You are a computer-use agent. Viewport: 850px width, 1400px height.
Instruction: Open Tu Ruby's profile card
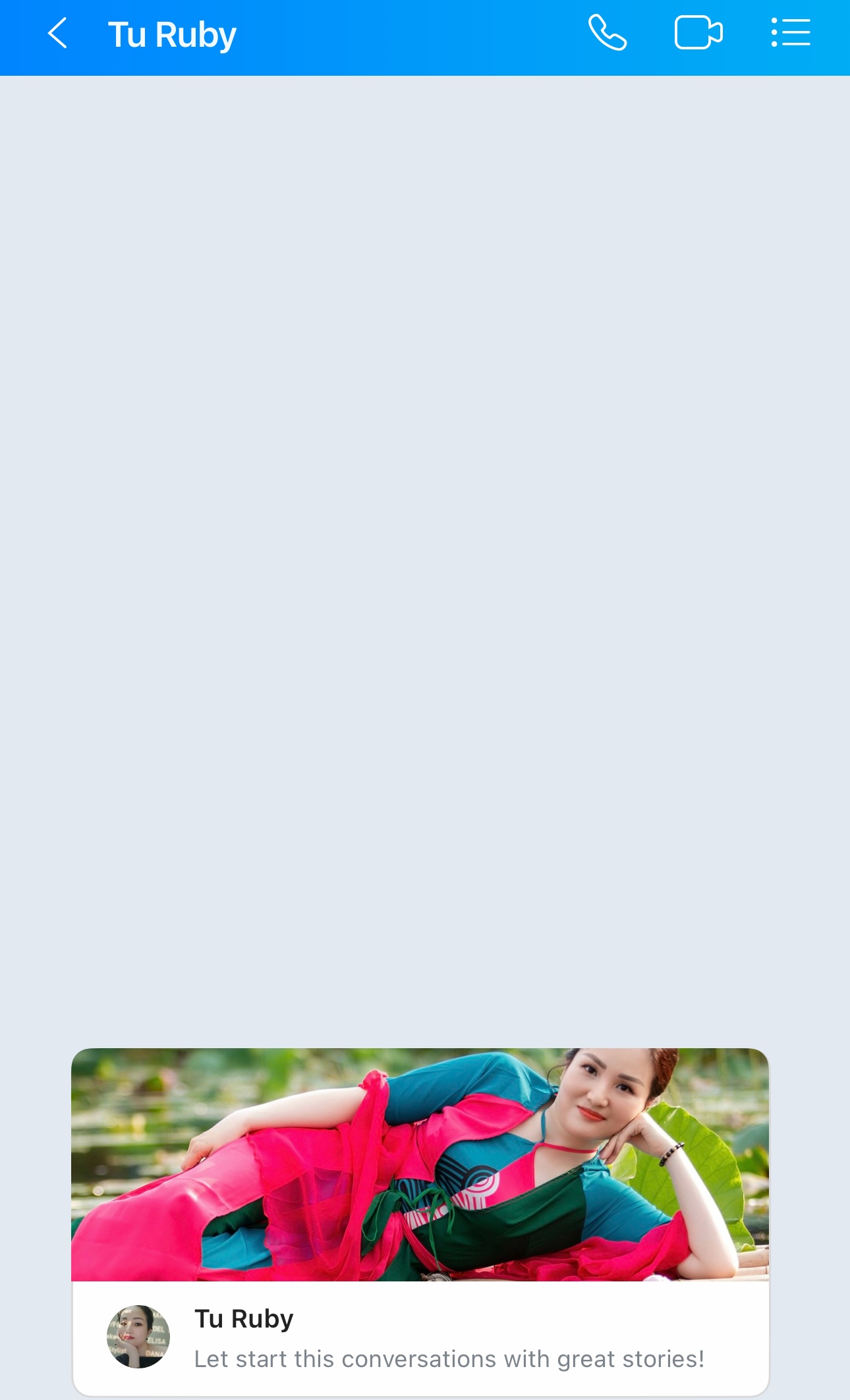click(420, 1337)
